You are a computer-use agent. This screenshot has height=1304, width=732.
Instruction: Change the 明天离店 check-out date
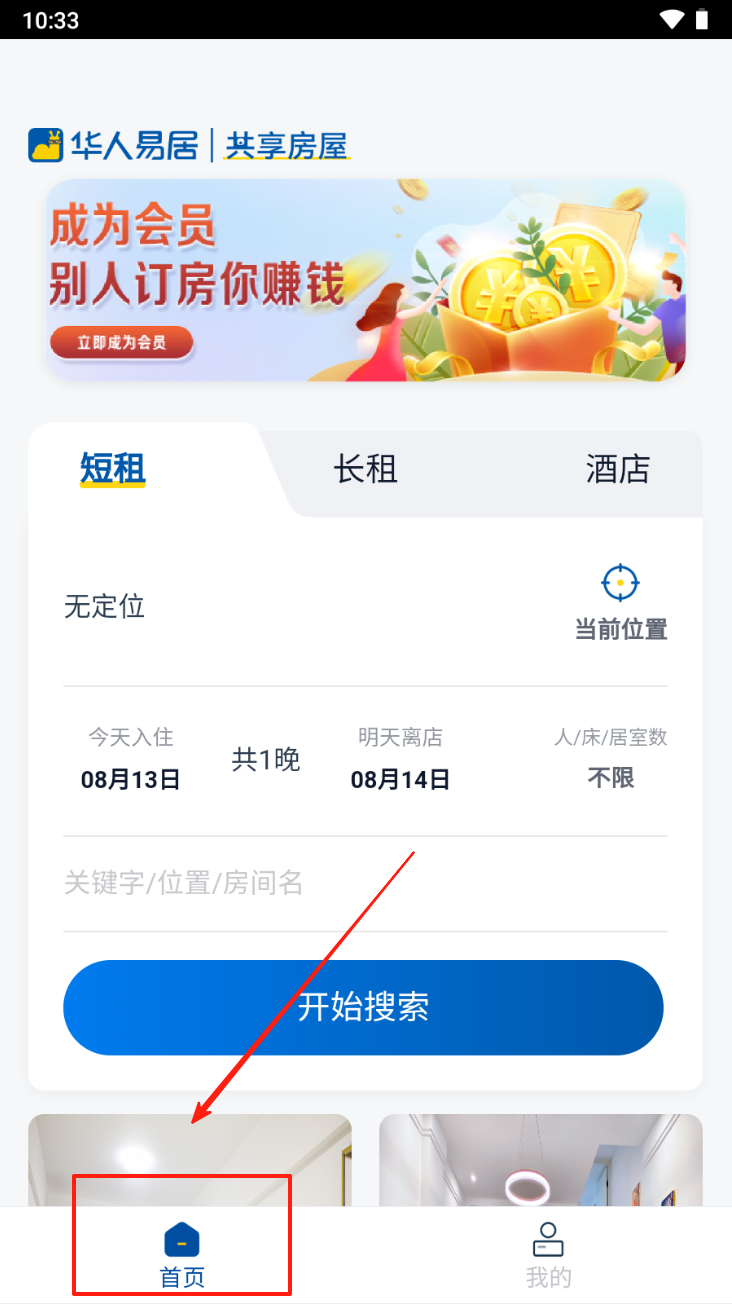(x=400, y=760)
